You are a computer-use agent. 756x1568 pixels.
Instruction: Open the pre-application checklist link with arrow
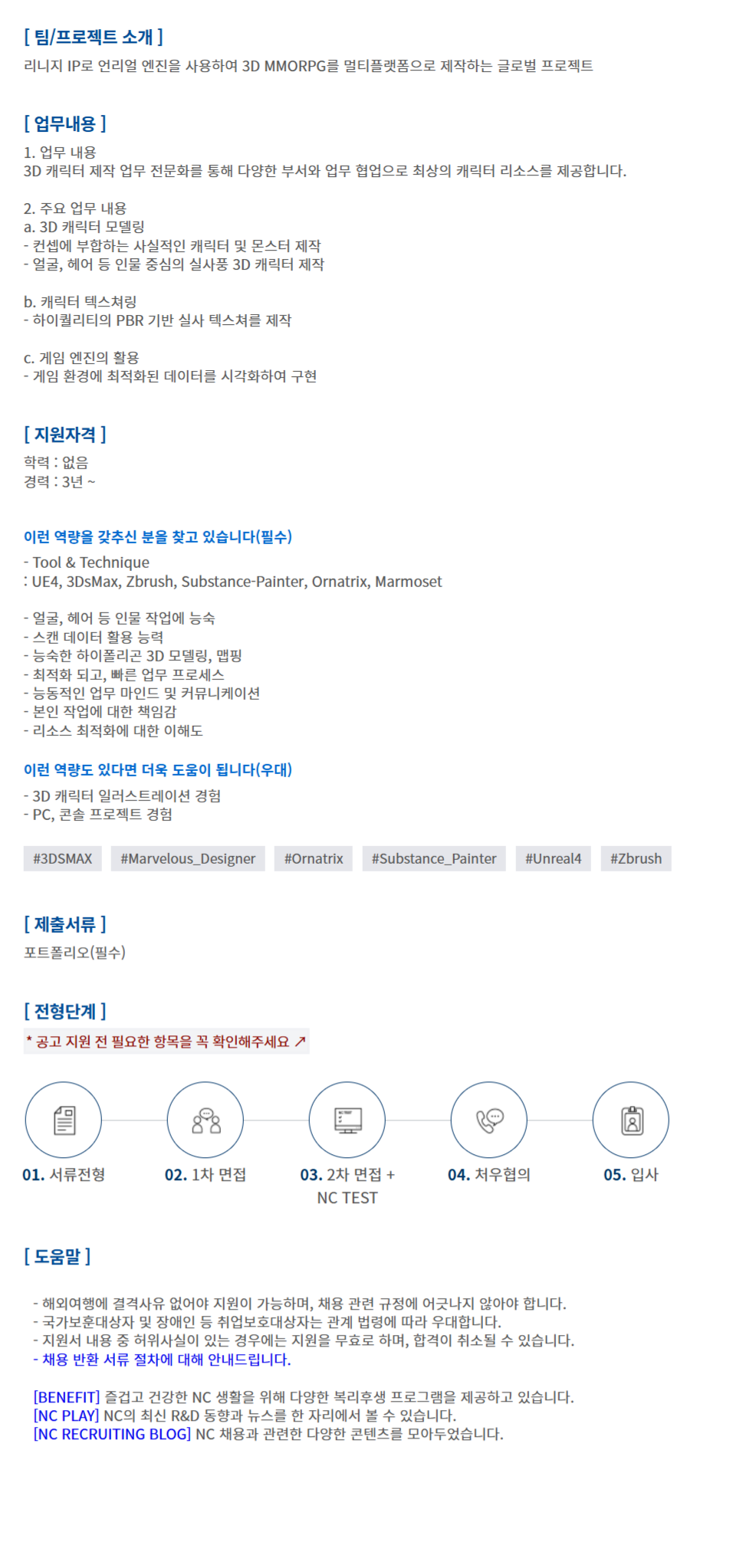pyautogui.click(x=166, y=1041)
